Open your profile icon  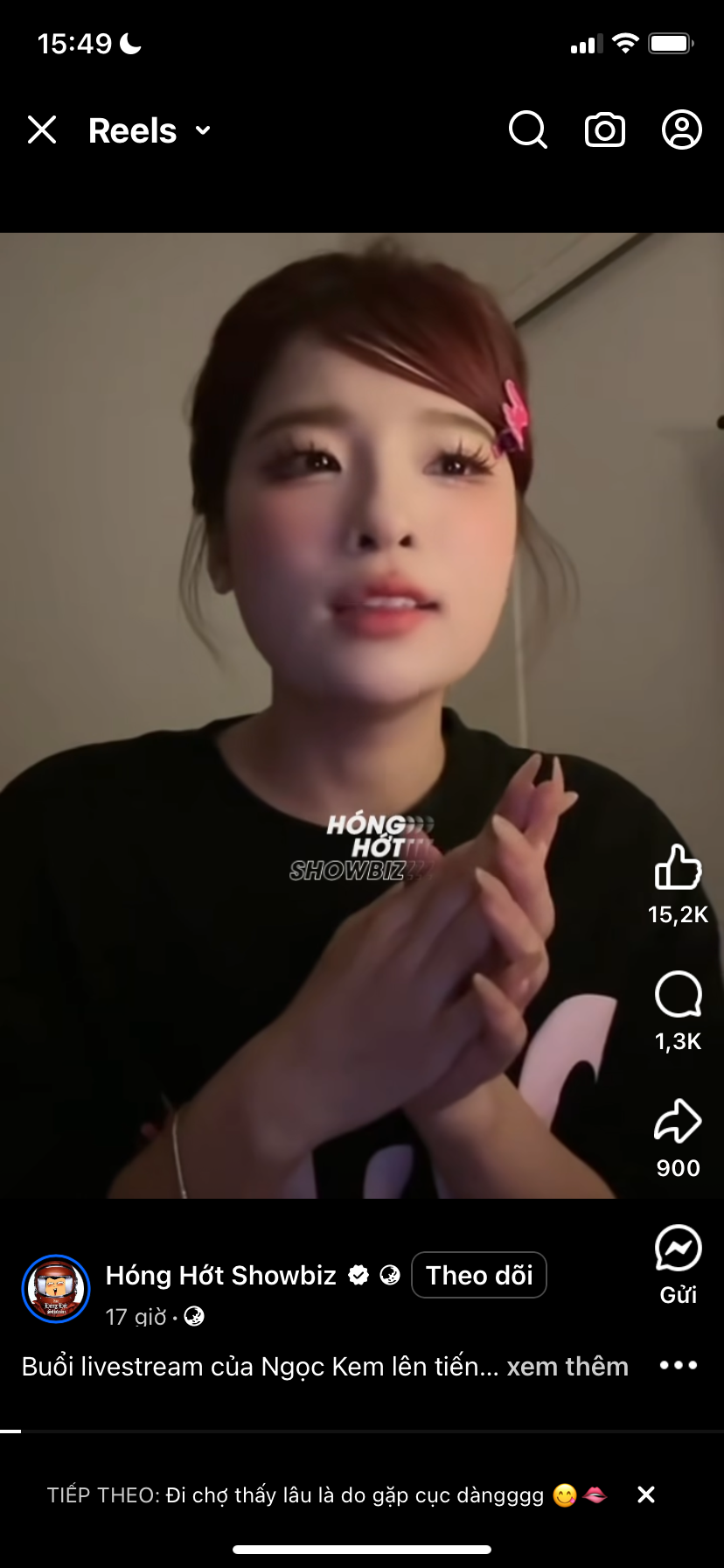(x=681, y=130)
